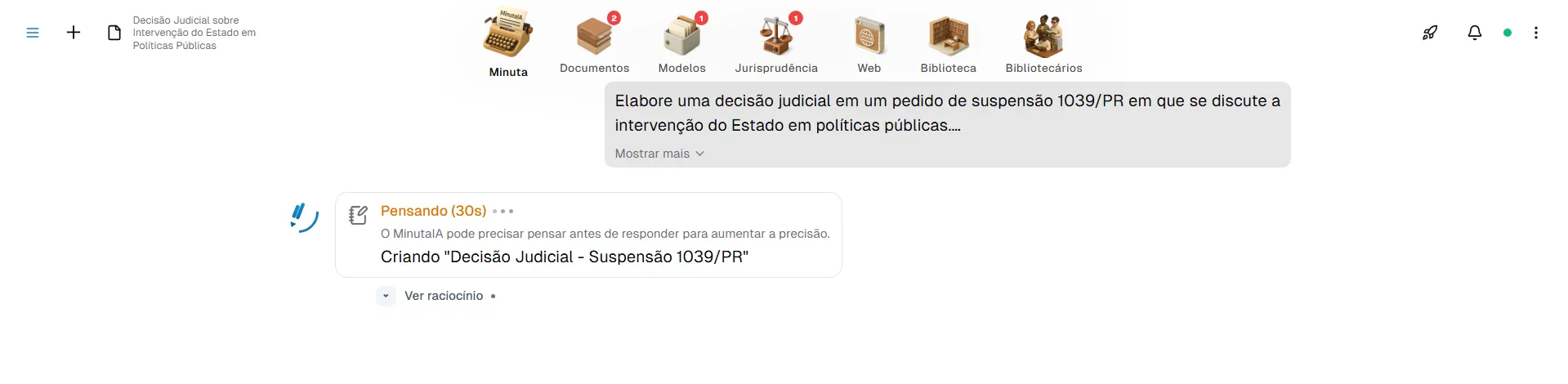The width and height of the screenshot is (1568, 384).
Task: Open the Biblioteca tab
Action: [x=949, y=44]
